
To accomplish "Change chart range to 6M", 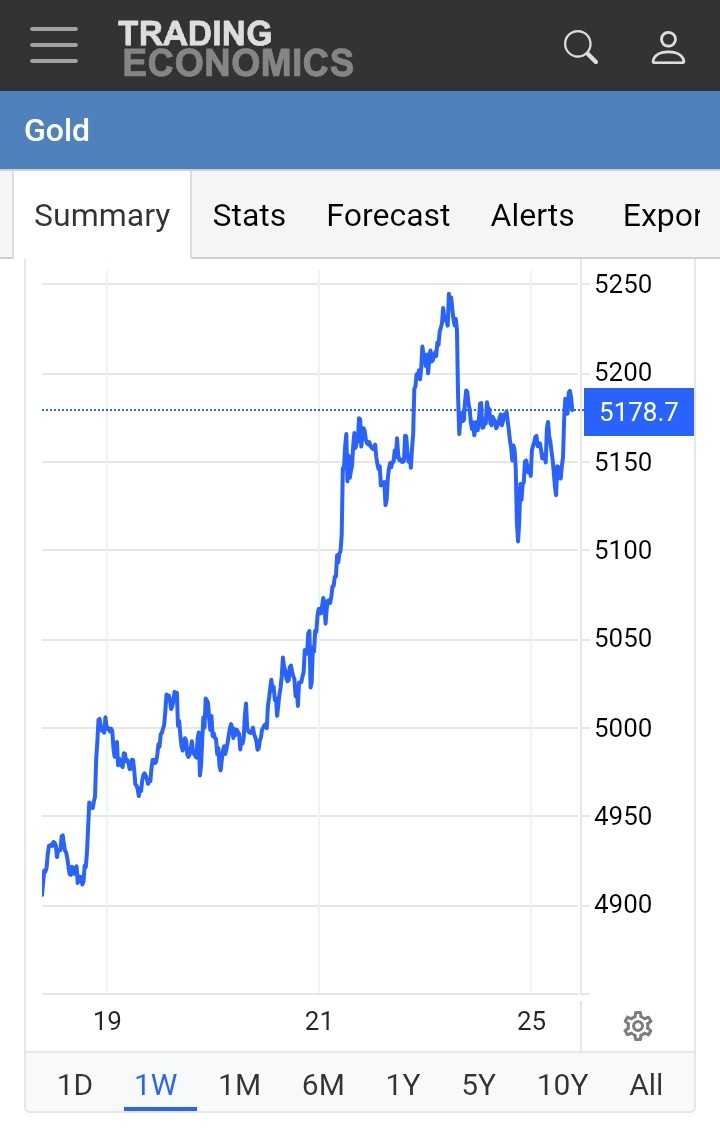I will pyautogui.click(x=322, y=1085).
